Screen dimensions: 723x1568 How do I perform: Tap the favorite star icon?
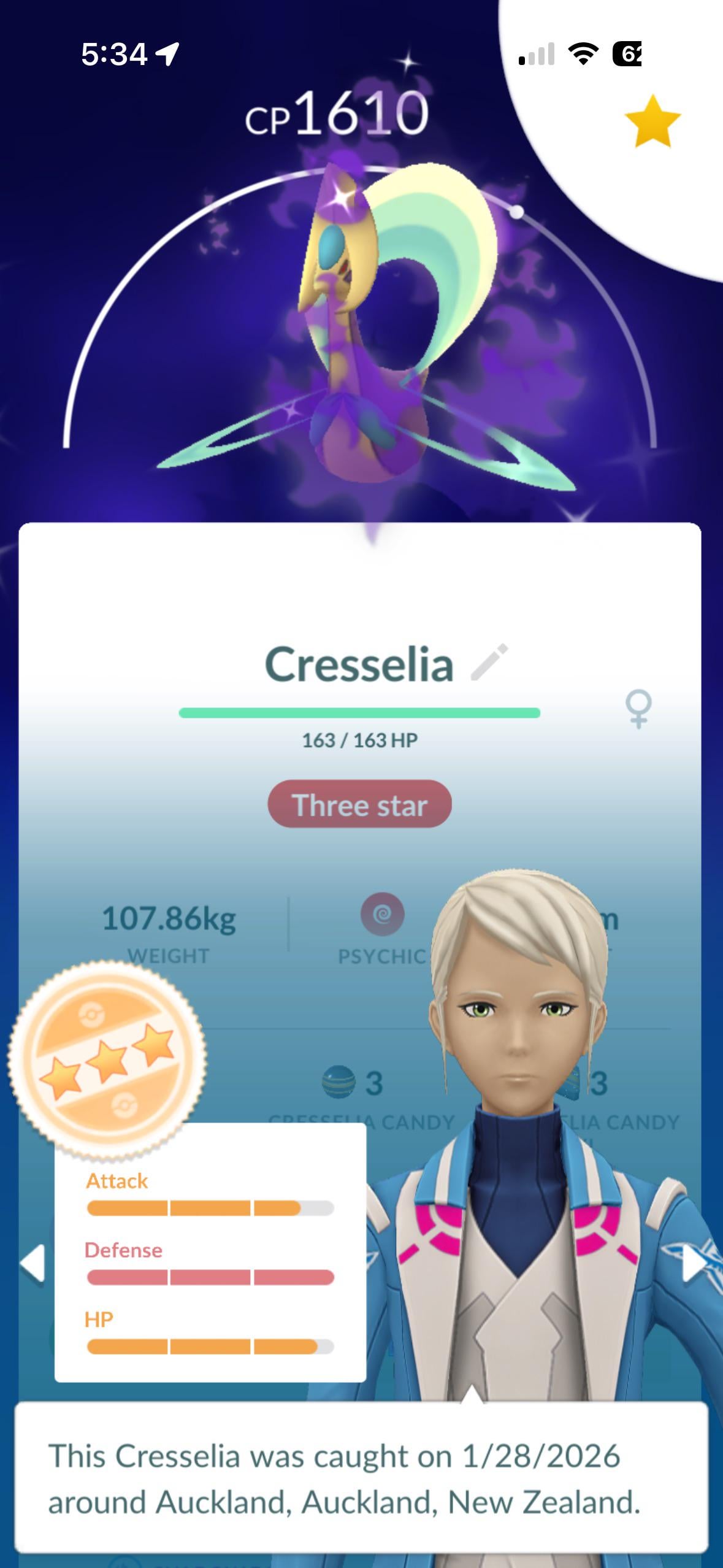[x=652, y=121]
